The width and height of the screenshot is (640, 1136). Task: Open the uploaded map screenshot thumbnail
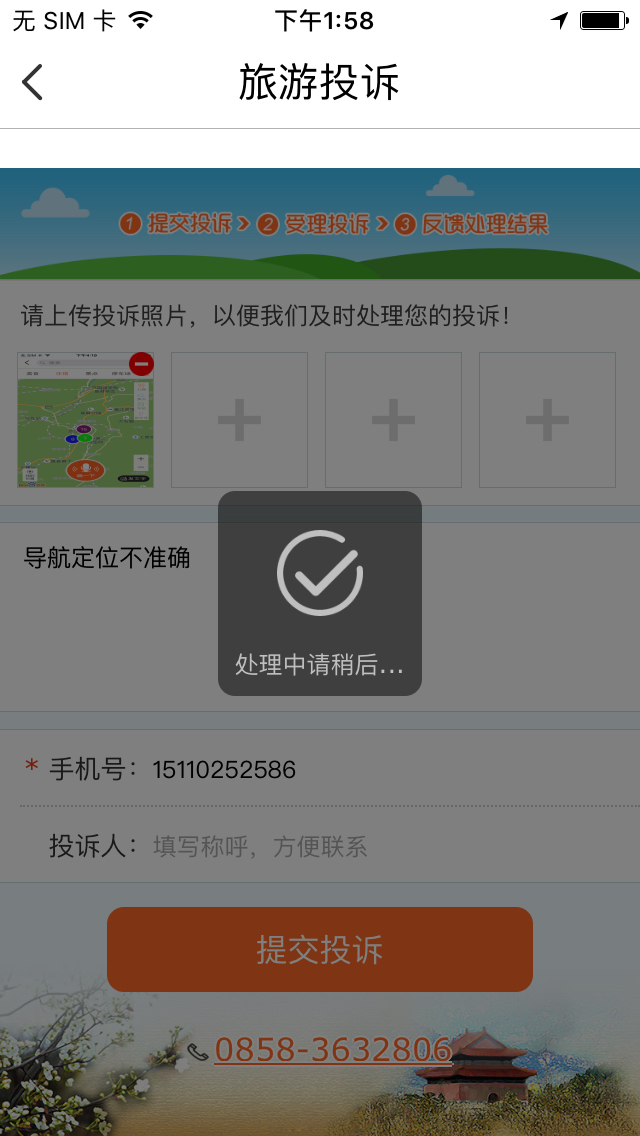[x=80, y=425]
